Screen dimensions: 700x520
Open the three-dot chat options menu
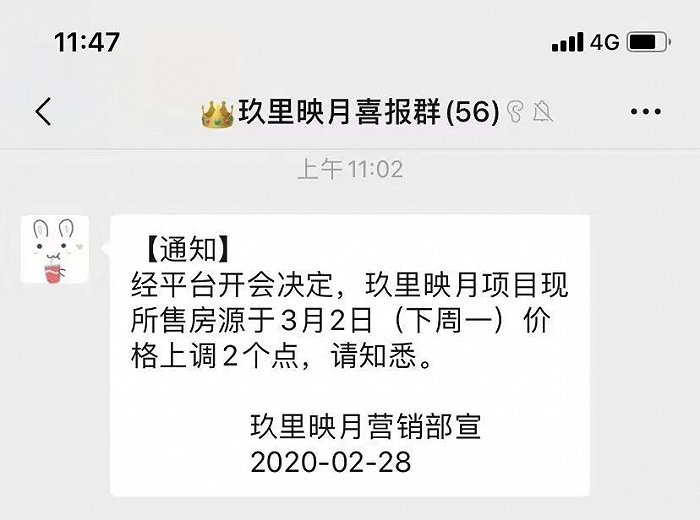pos(646,112)
